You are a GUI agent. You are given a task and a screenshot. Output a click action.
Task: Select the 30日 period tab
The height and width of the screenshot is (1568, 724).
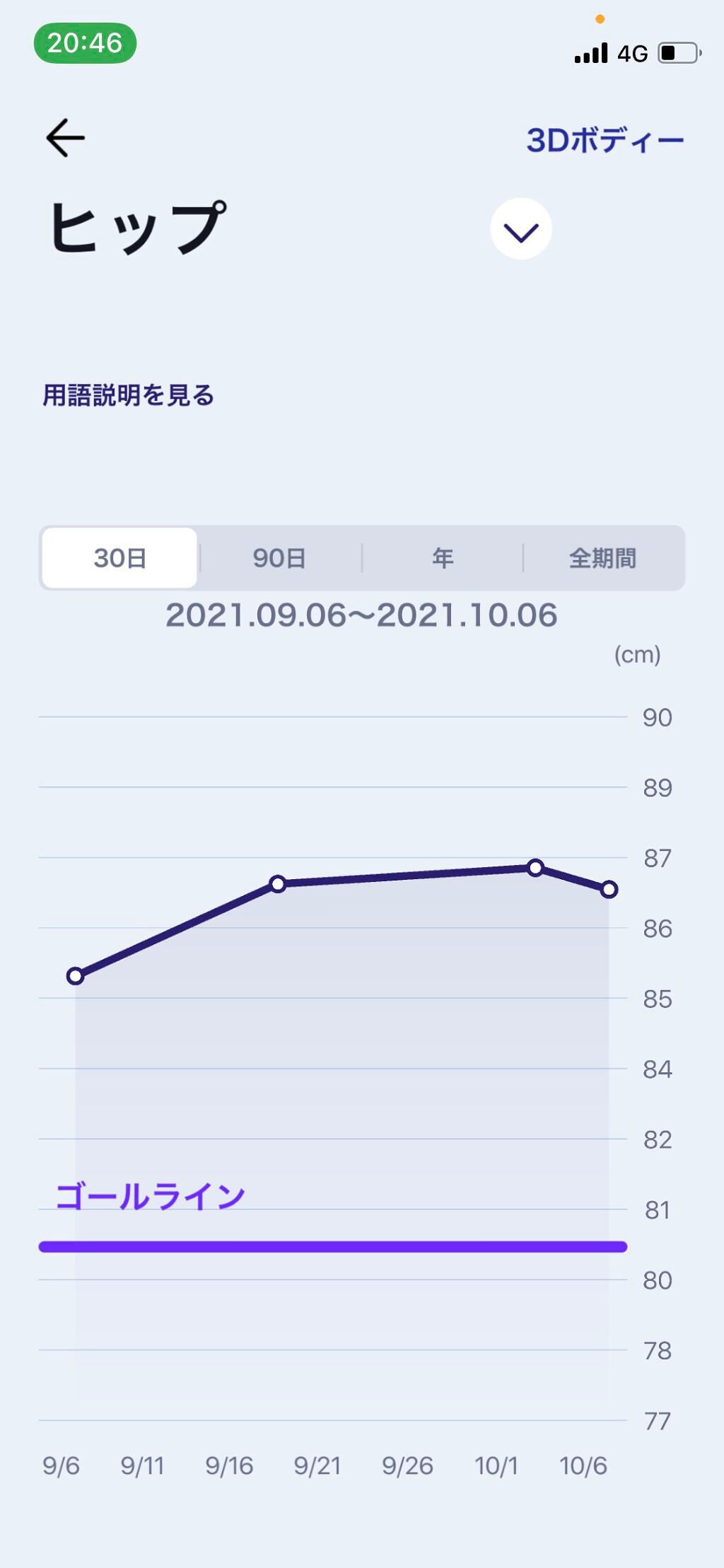tap(119, 558)
